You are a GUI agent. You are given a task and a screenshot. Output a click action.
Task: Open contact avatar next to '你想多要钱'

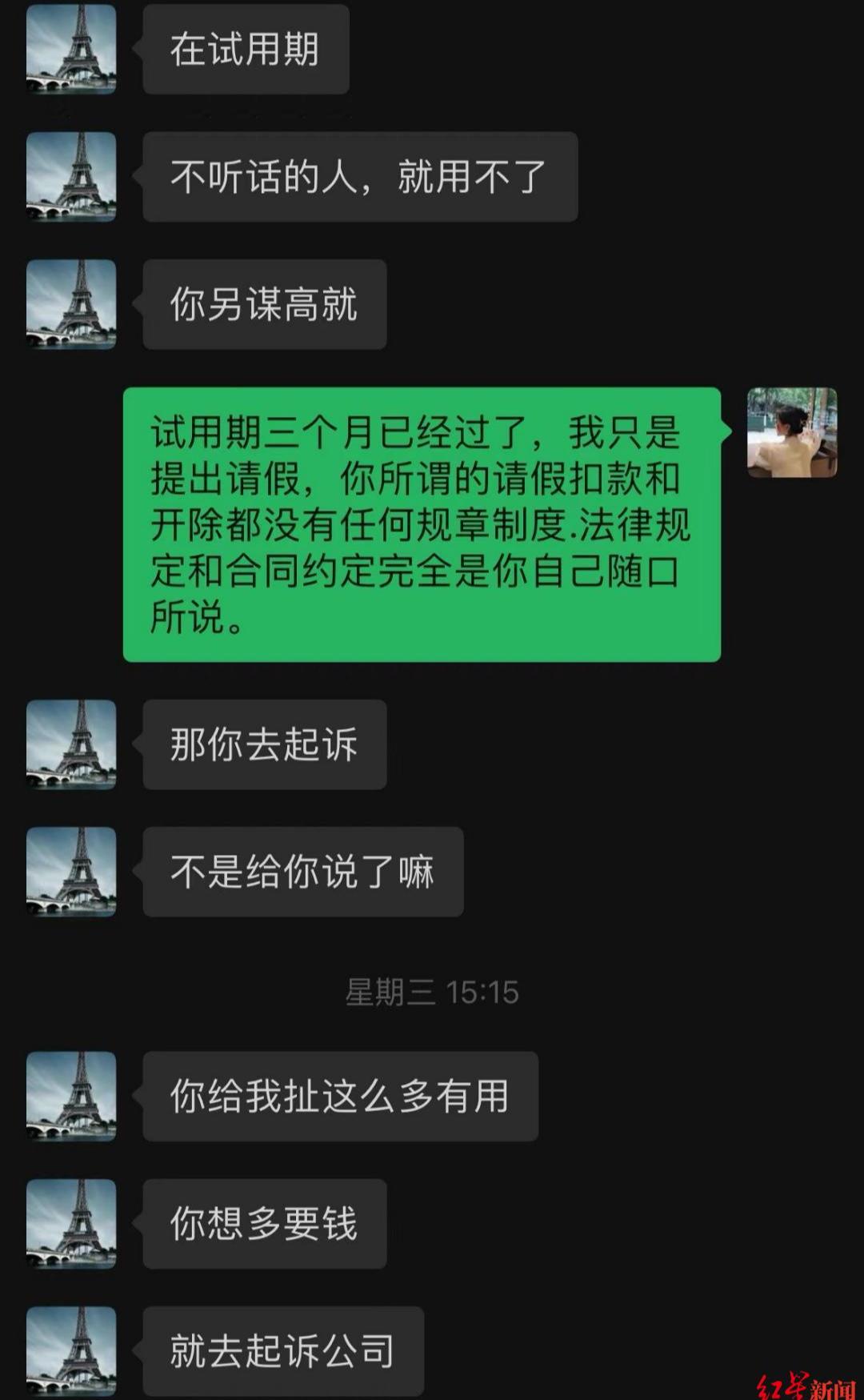pyautogui.click(x=71, y=1223)
